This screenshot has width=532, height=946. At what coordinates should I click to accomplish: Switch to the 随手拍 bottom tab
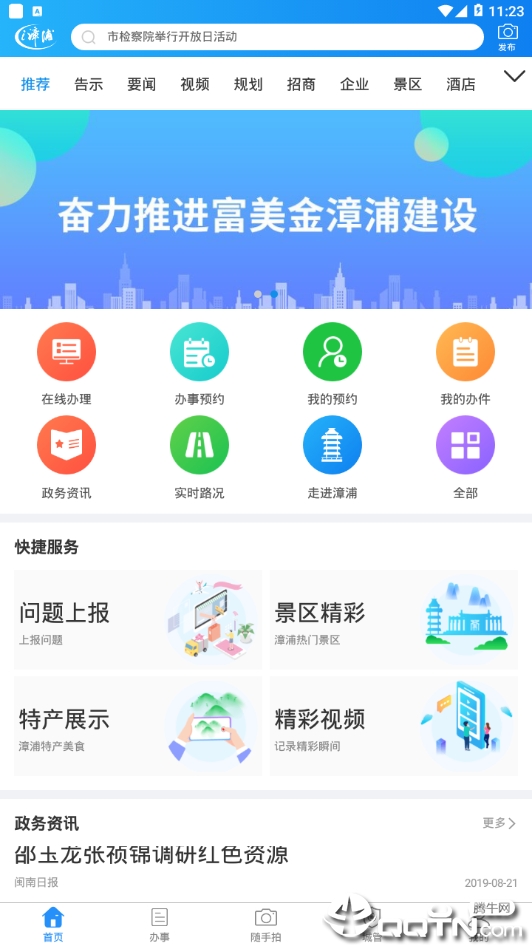[x=266, y=925]
